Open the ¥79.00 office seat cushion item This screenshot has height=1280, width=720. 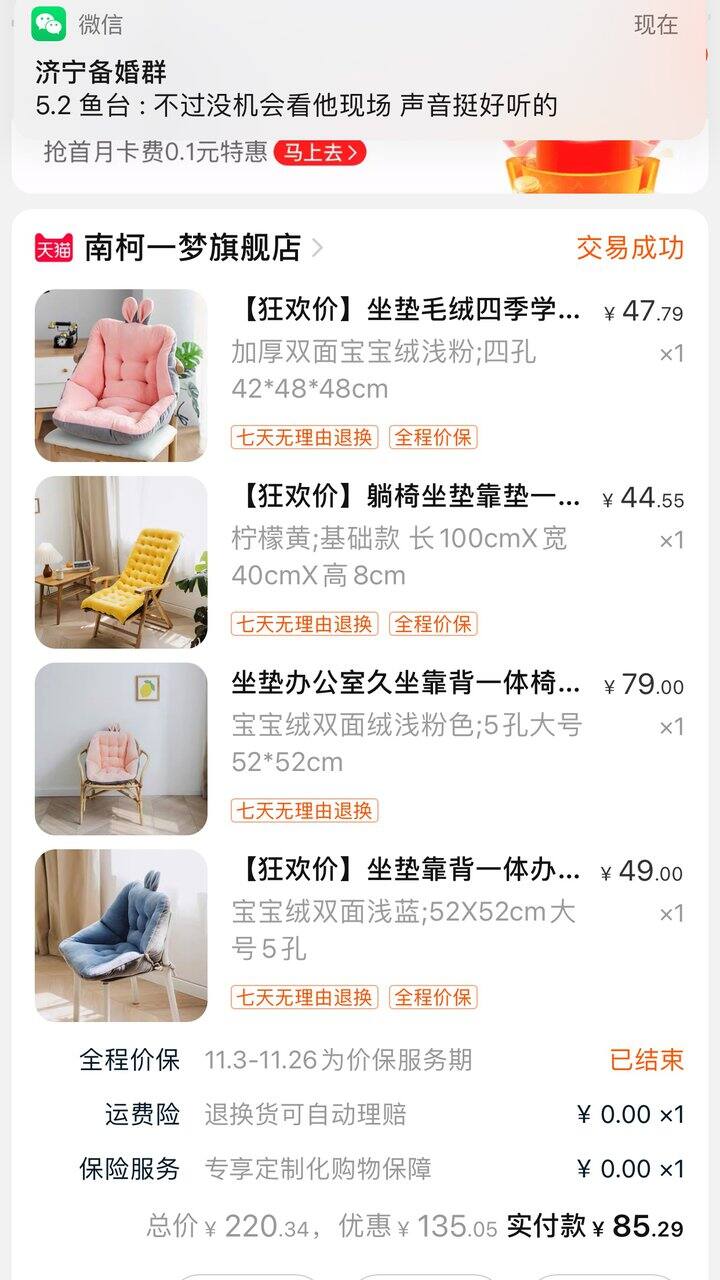tap(360, 749)
